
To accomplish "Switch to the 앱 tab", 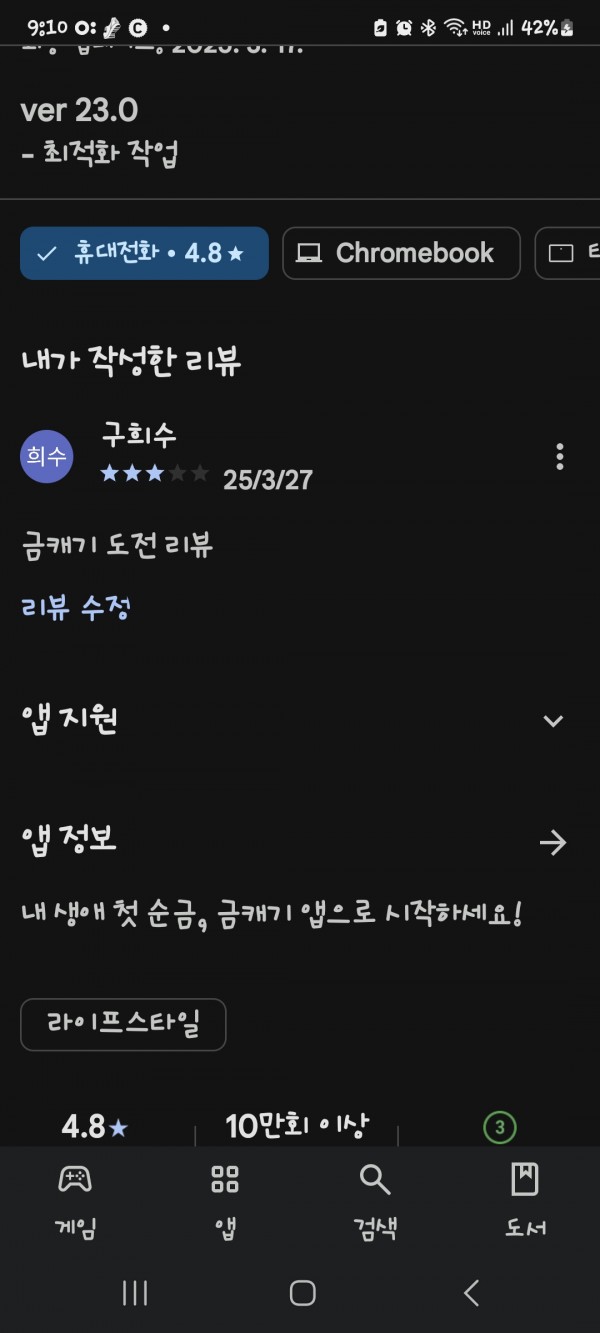I will (x=225, y=1201).
